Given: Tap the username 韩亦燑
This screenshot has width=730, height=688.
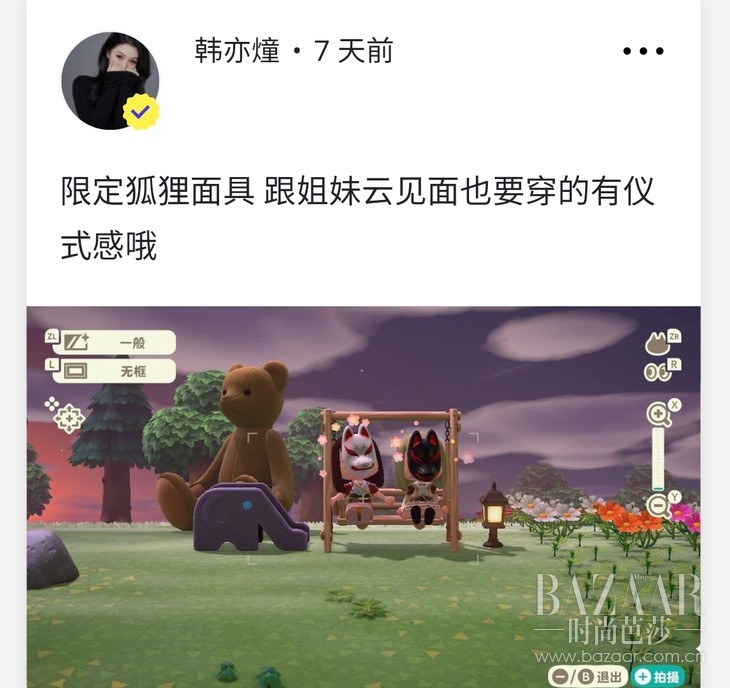Looking at the screenshot, I should point(237,51).
